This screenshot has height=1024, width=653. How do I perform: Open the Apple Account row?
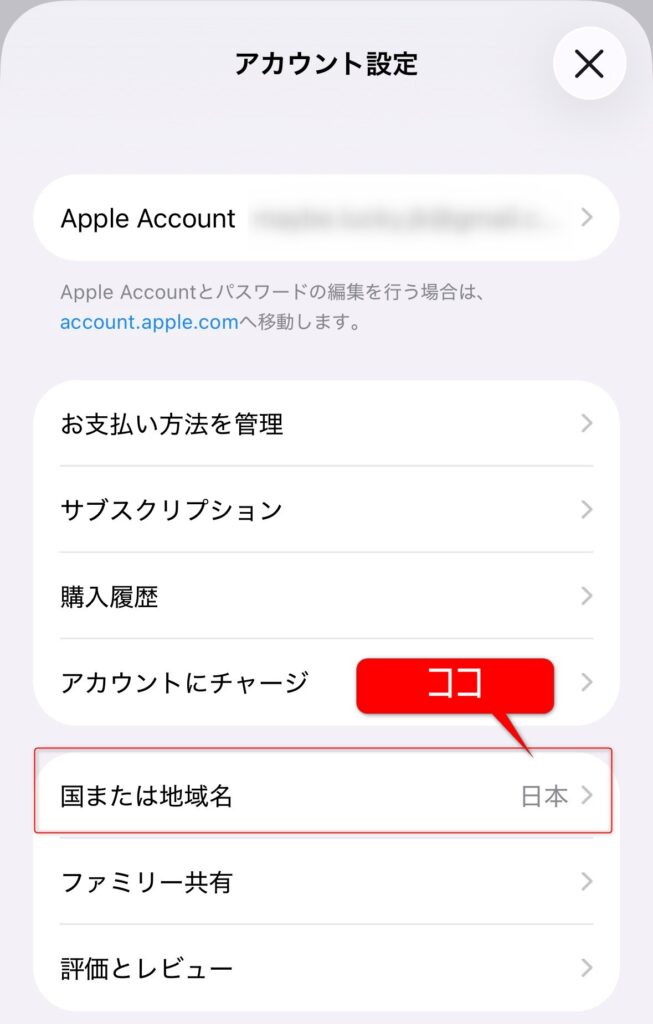[326, 218]
